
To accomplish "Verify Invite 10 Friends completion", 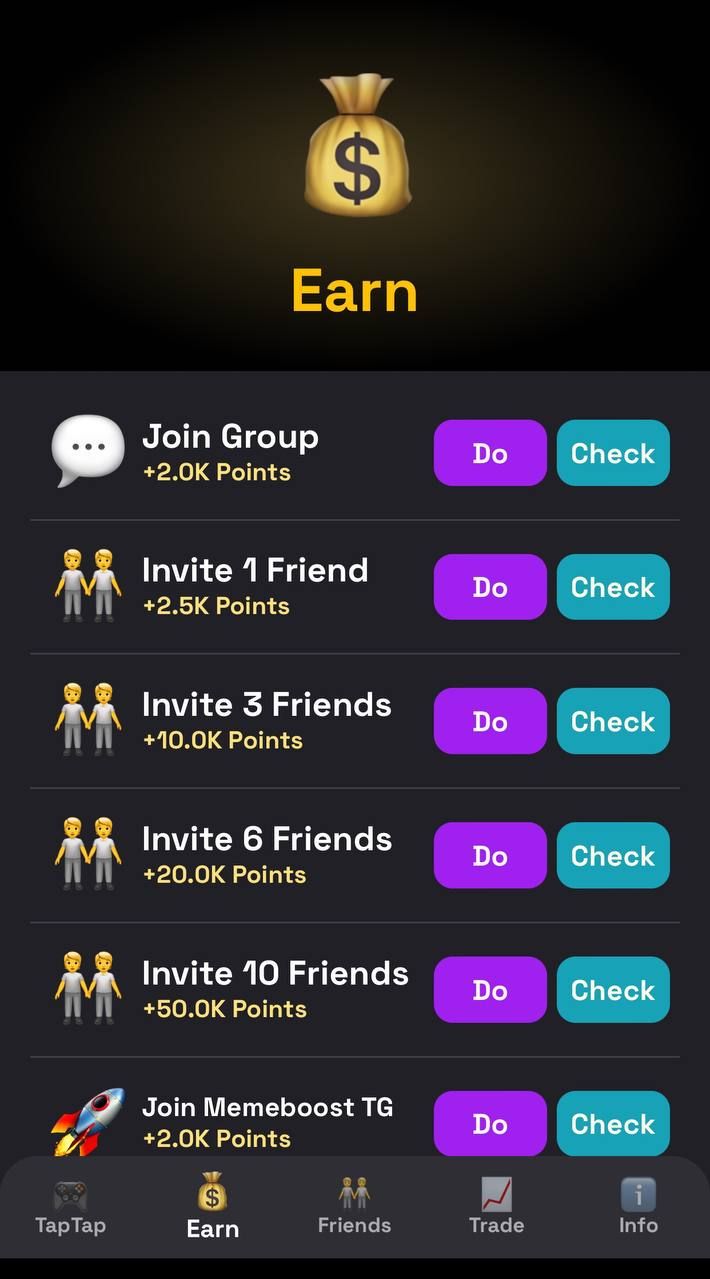I will 612,990.
